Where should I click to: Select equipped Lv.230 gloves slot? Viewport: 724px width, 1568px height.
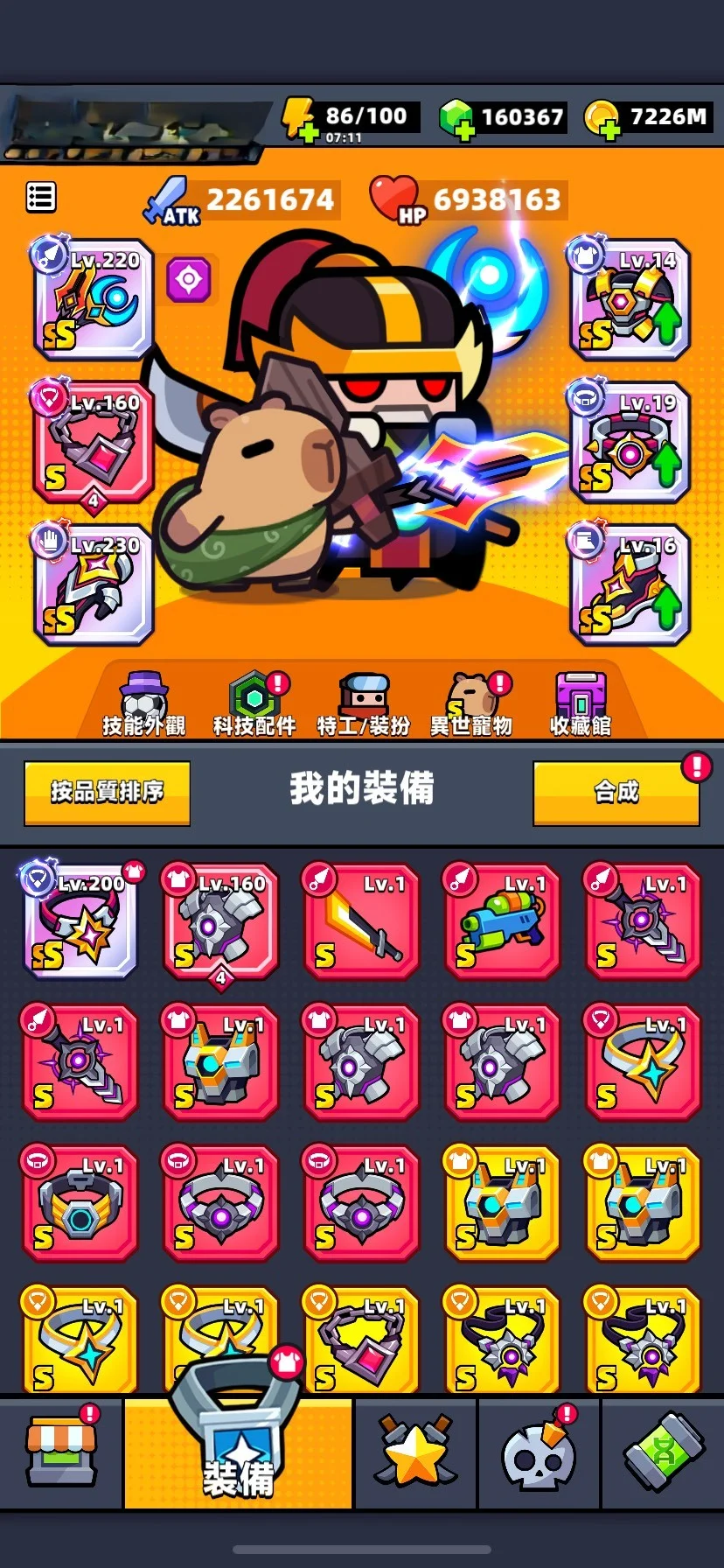[x=94, y=584]
